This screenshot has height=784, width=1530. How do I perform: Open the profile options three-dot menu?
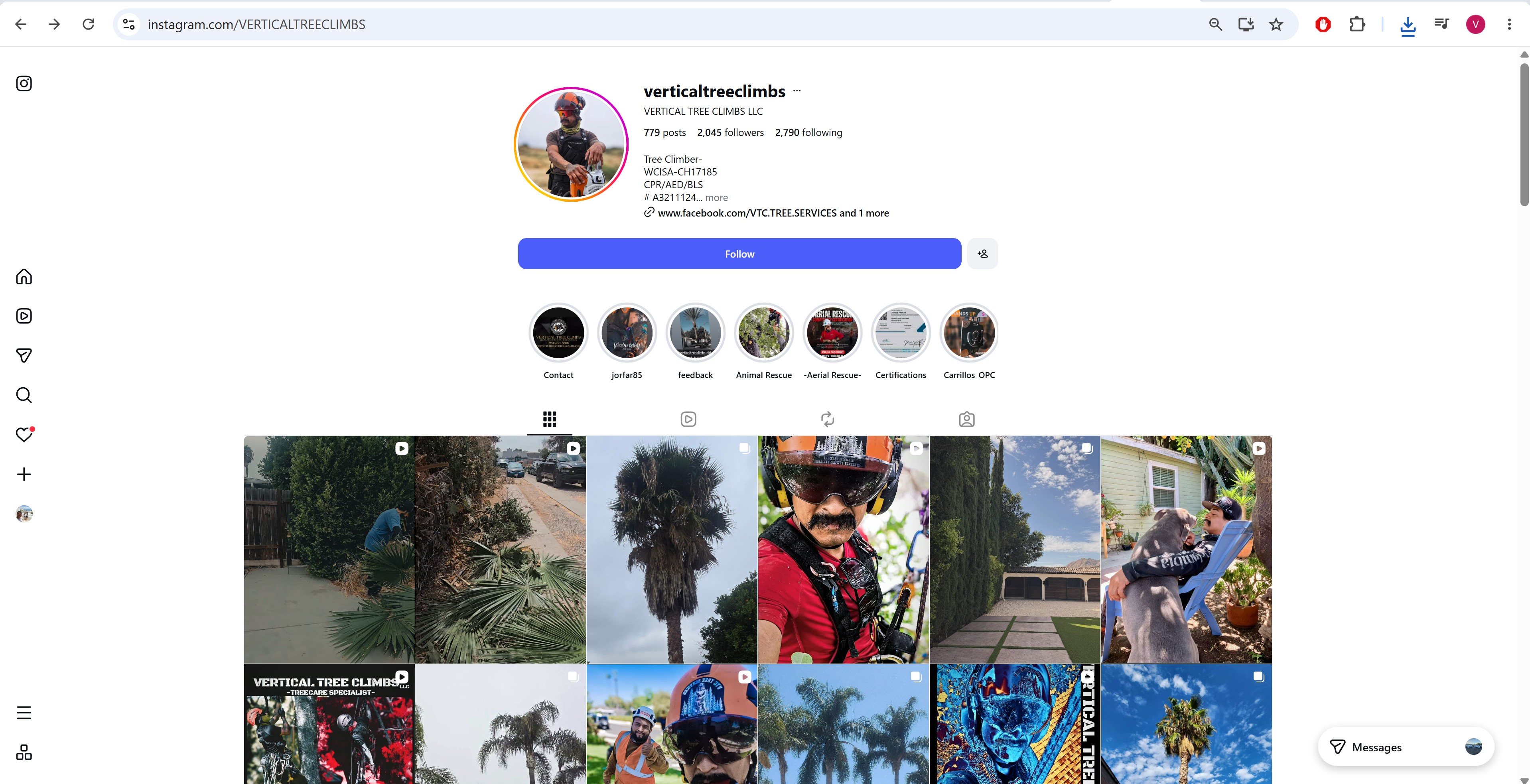(797, 91)
